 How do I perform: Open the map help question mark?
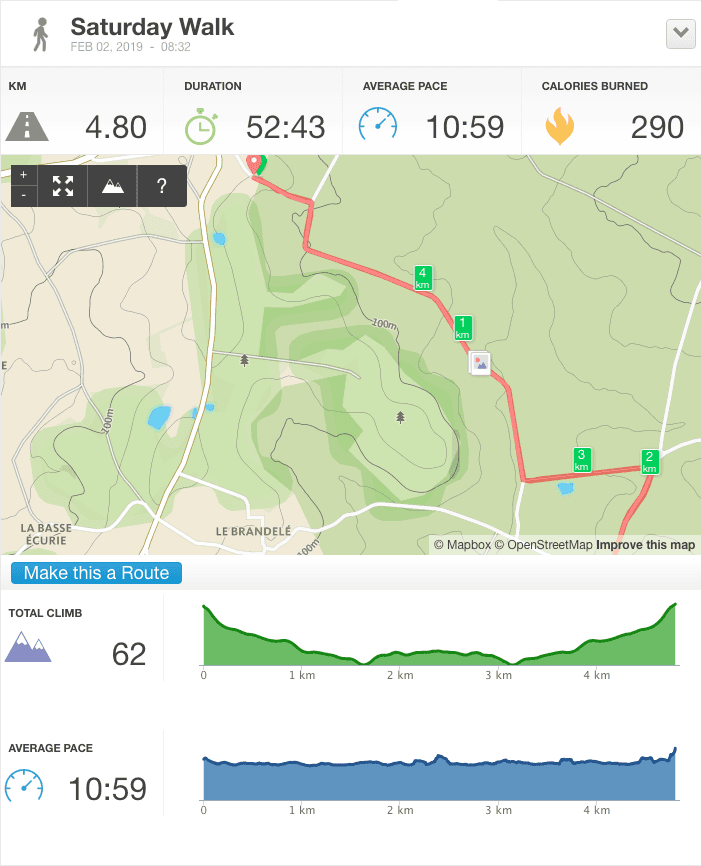[161, 186]
